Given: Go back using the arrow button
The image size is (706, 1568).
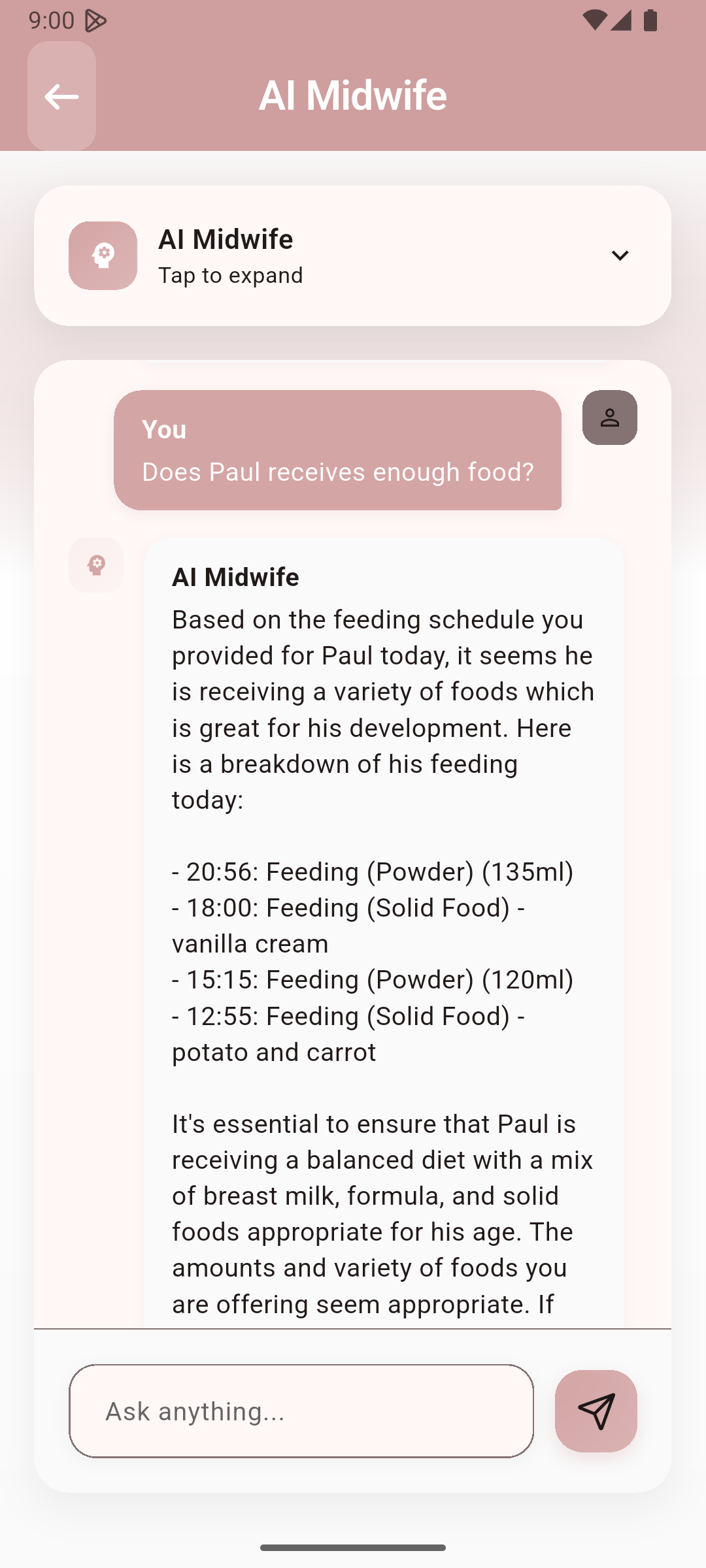Looking at the screenshot, I should pos(61,97).
